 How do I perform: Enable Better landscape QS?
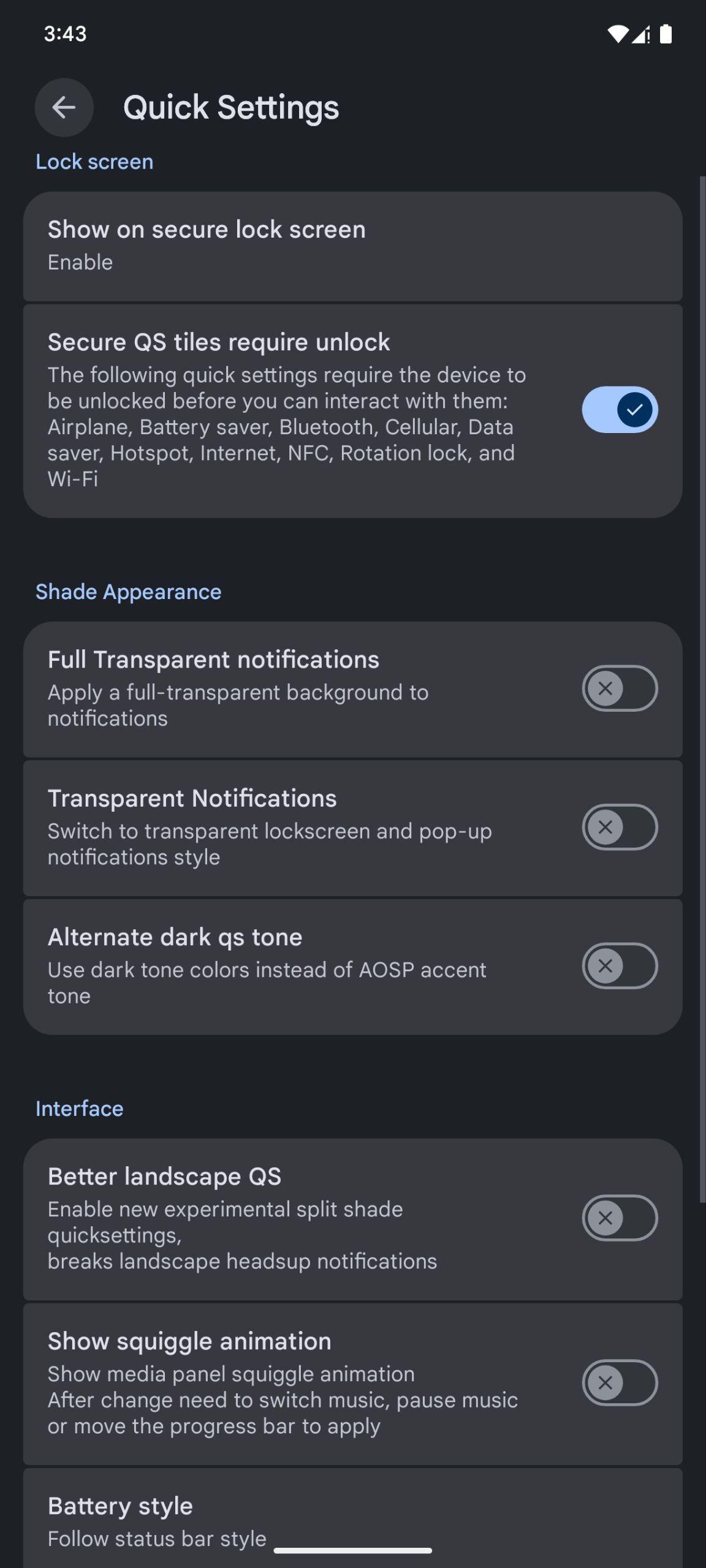click(x=620, y=1218)
